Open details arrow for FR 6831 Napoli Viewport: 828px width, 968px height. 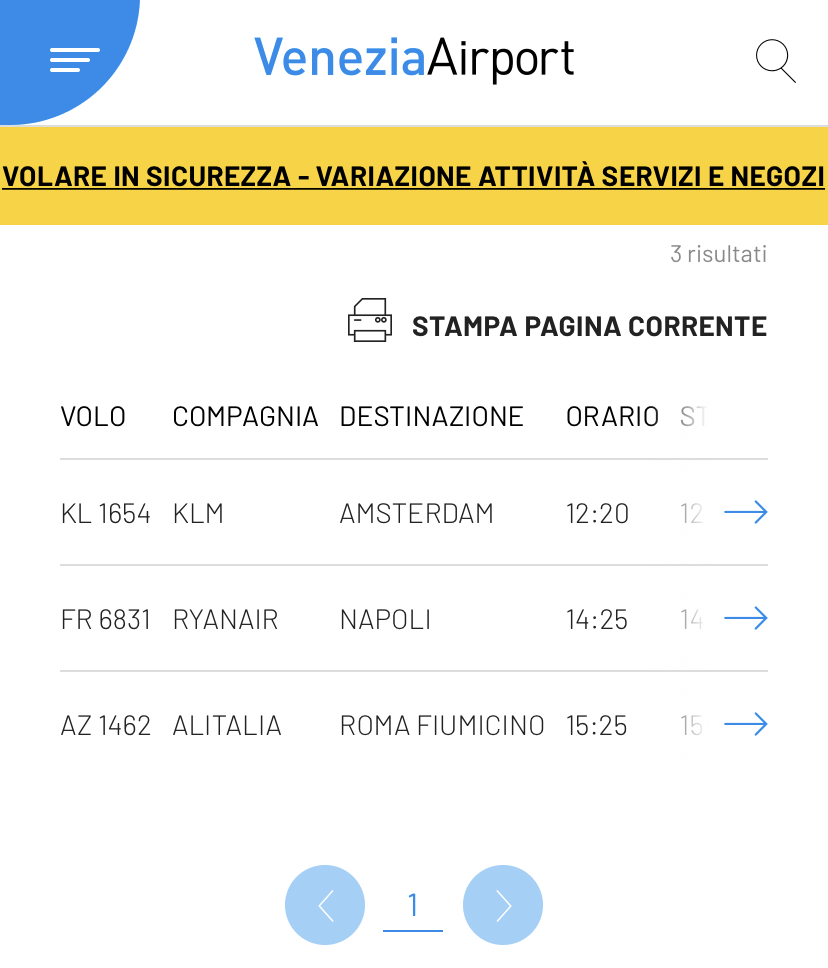(745, 619)
